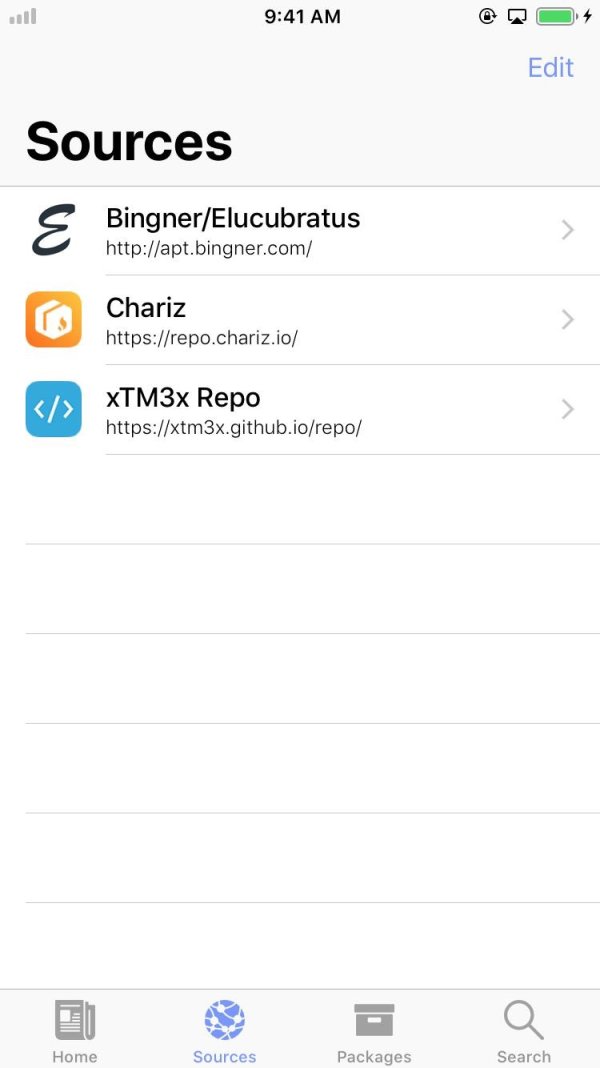Tap the Edit button
Screen dimensions: 600x1068
tap(550, 68)
